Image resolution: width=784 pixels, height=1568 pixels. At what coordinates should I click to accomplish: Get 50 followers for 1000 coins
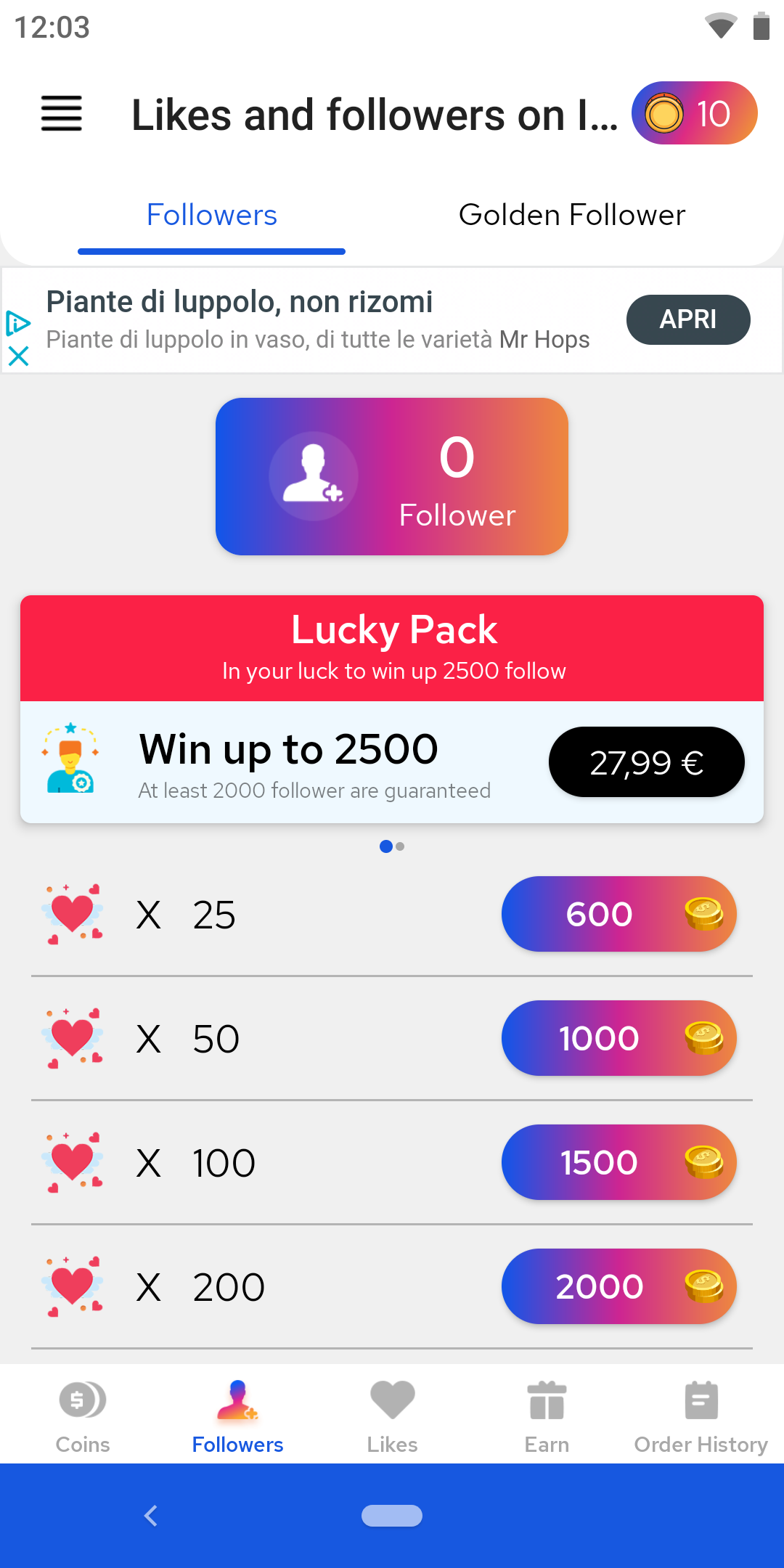[x=619, y=1038]
